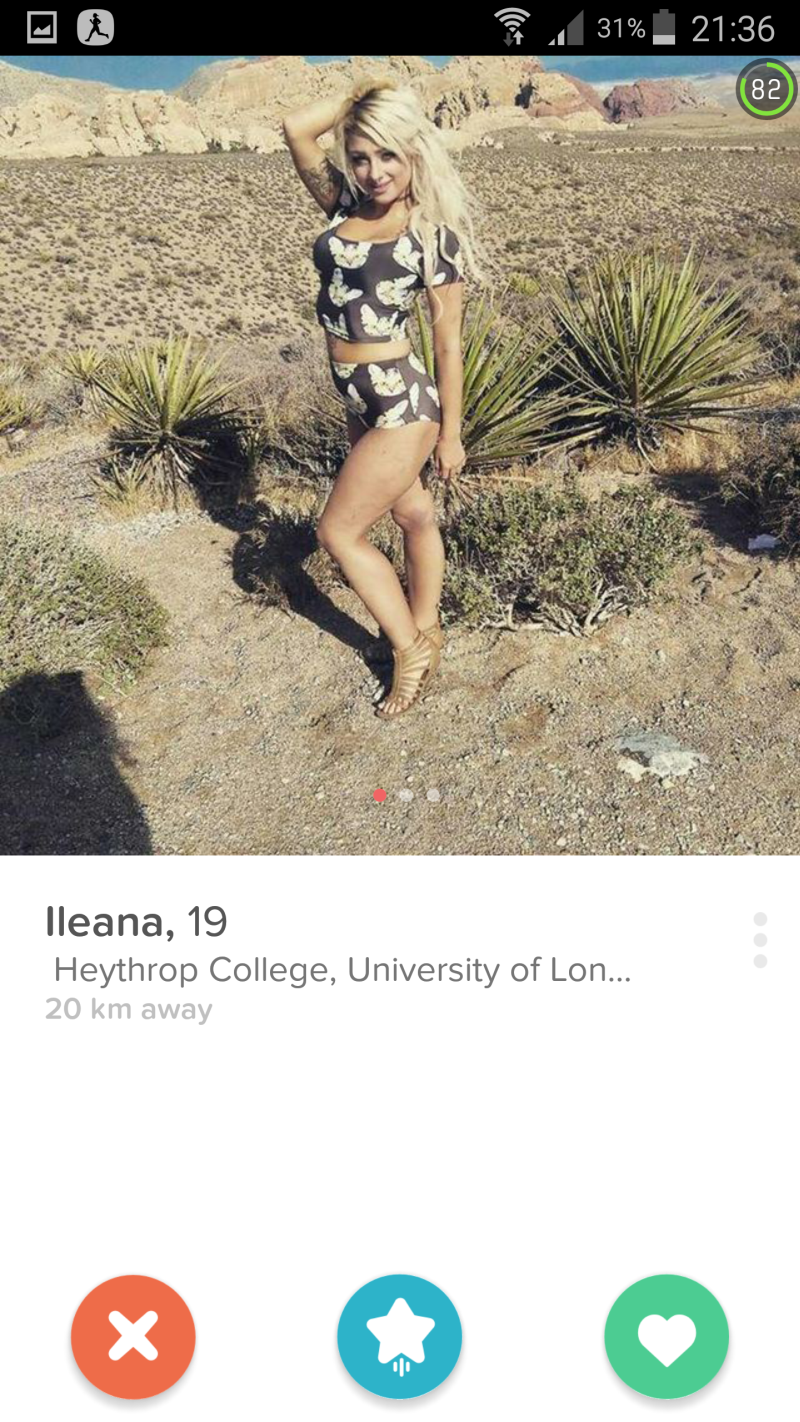Tap the photo page indicator dots
Viewport: 800px width, 1422px height.
coord(406,795)
